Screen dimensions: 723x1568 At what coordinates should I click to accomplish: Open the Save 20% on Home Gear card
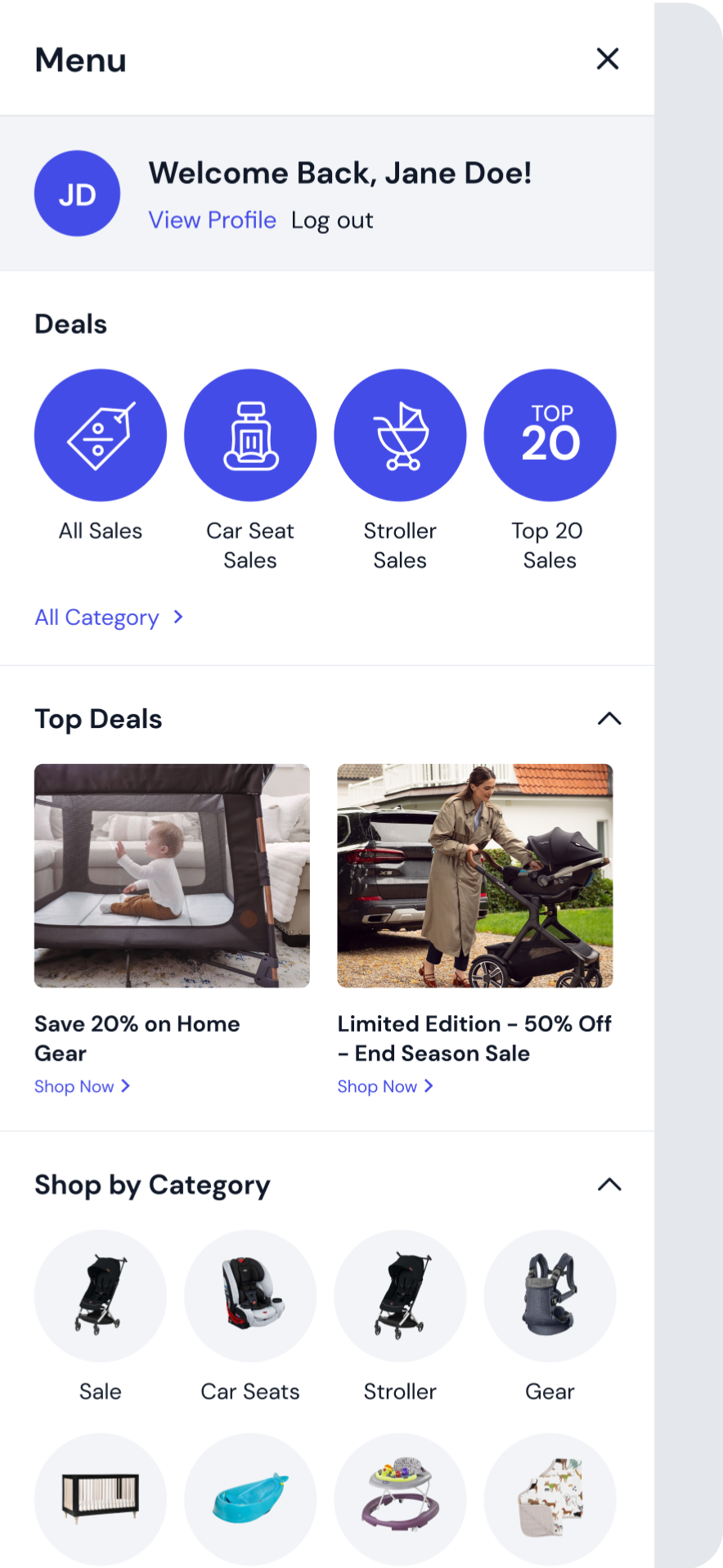(x=172, y=875)
